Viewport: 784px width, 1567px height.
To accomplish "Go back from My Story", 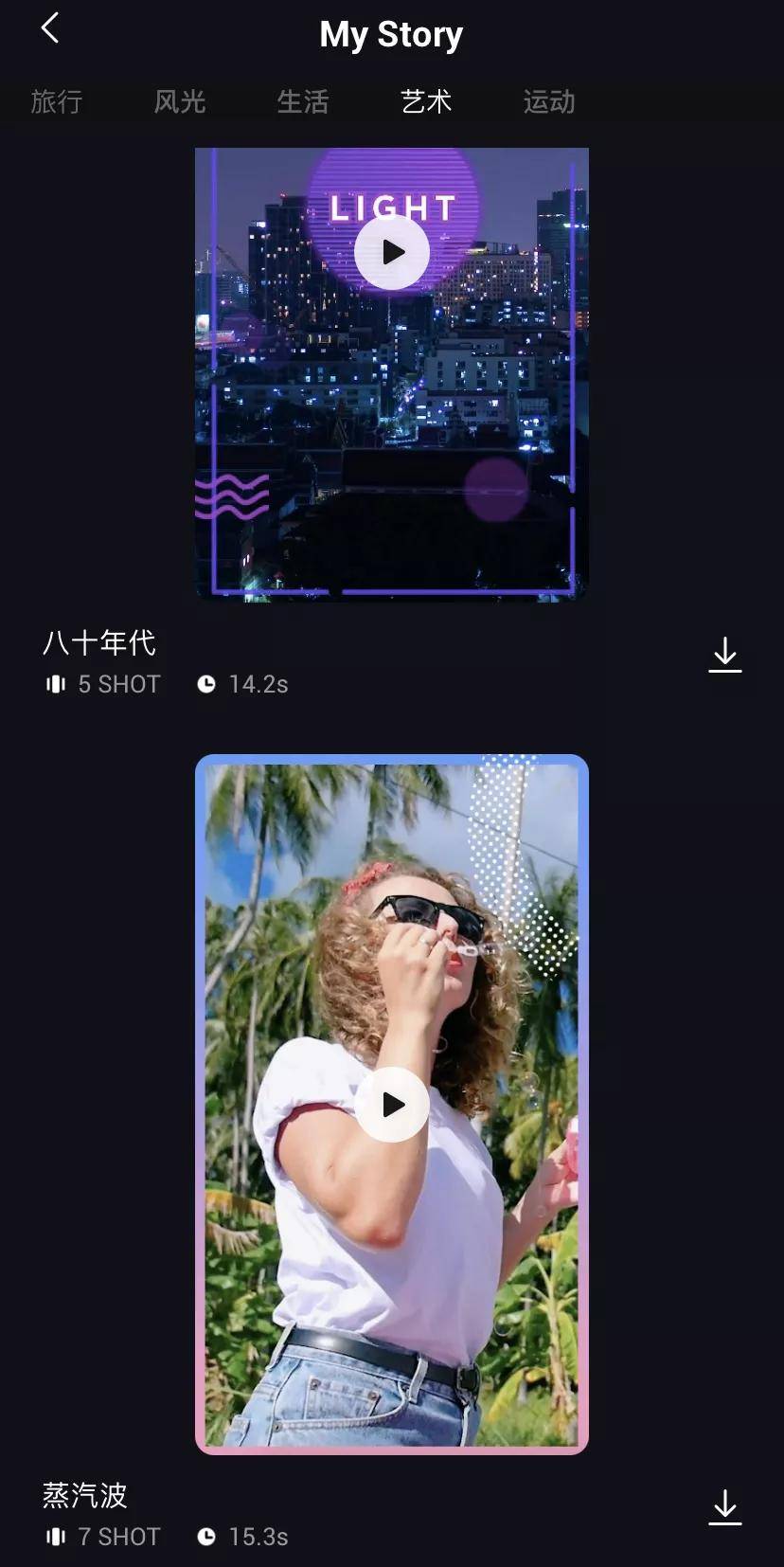I will (50, 28).
